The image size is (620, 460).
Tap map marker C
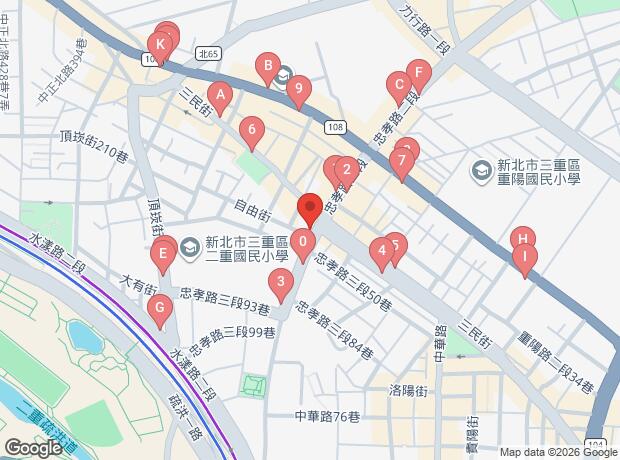[x=399, y=87]
